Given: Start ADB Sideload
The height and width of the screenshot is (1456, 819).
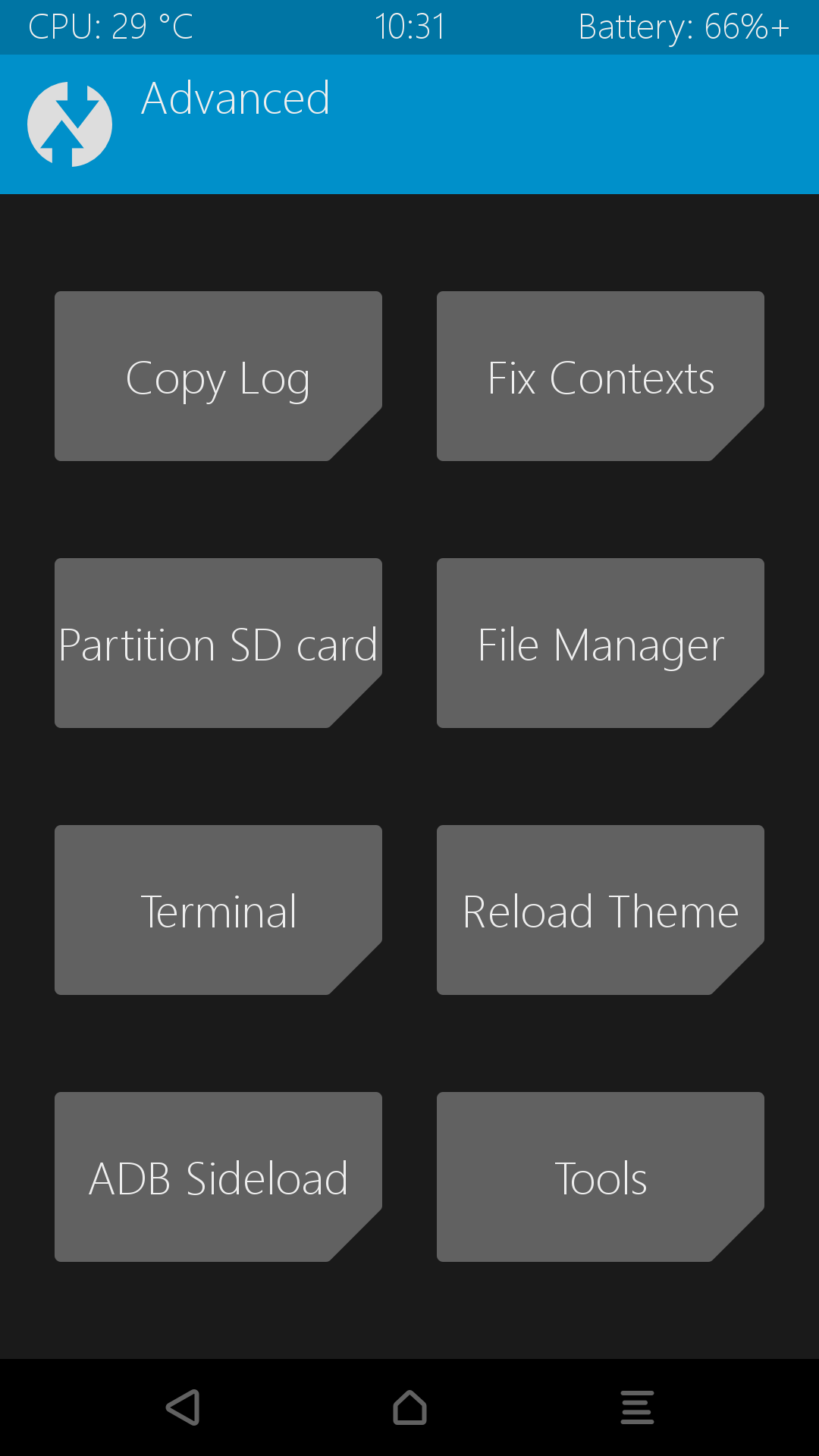Looking at the screenshot, I should tap(218, 1177).
